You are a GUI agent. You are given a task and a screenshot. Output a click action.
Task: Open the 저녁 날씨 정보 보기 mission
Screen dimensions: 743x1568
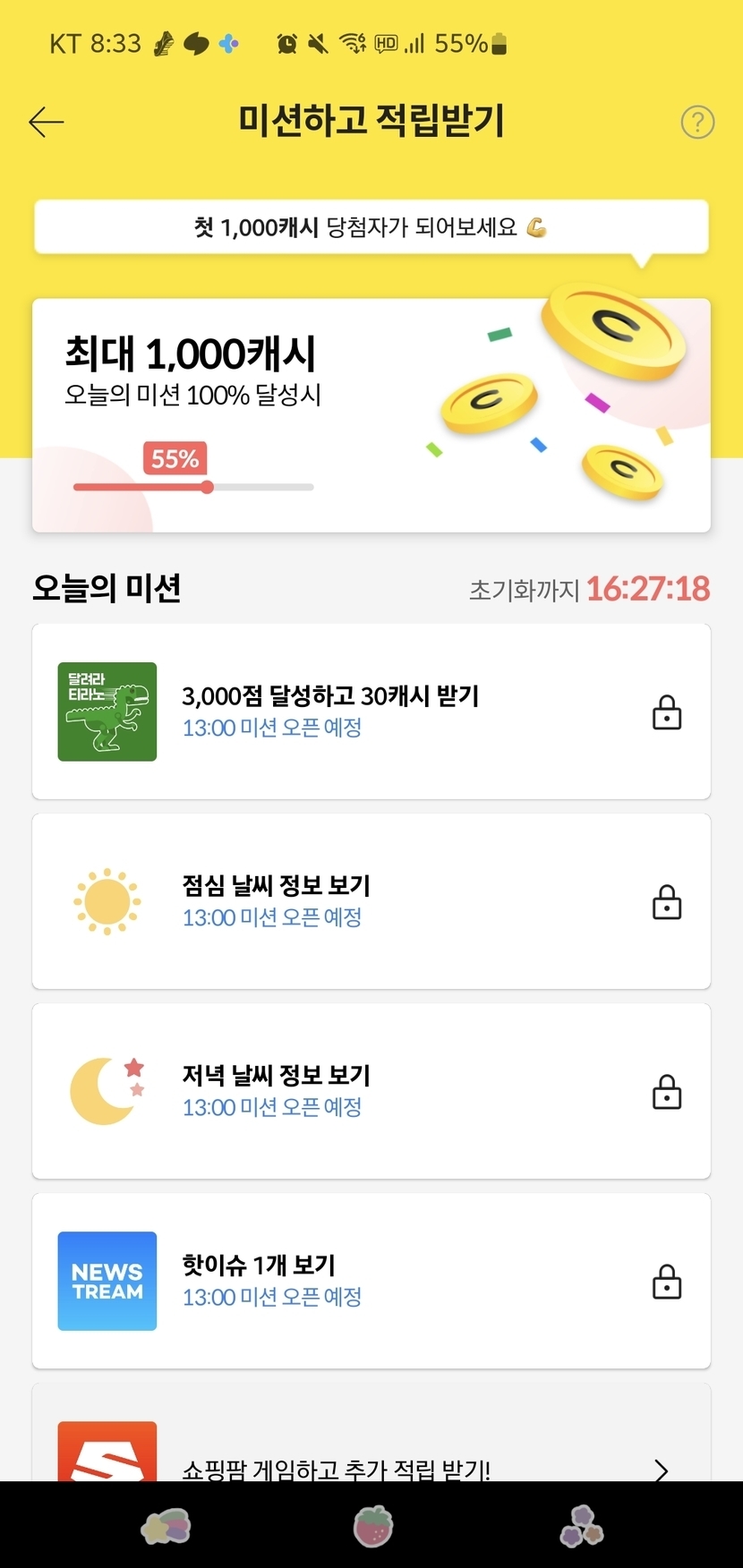[371, 1091]
